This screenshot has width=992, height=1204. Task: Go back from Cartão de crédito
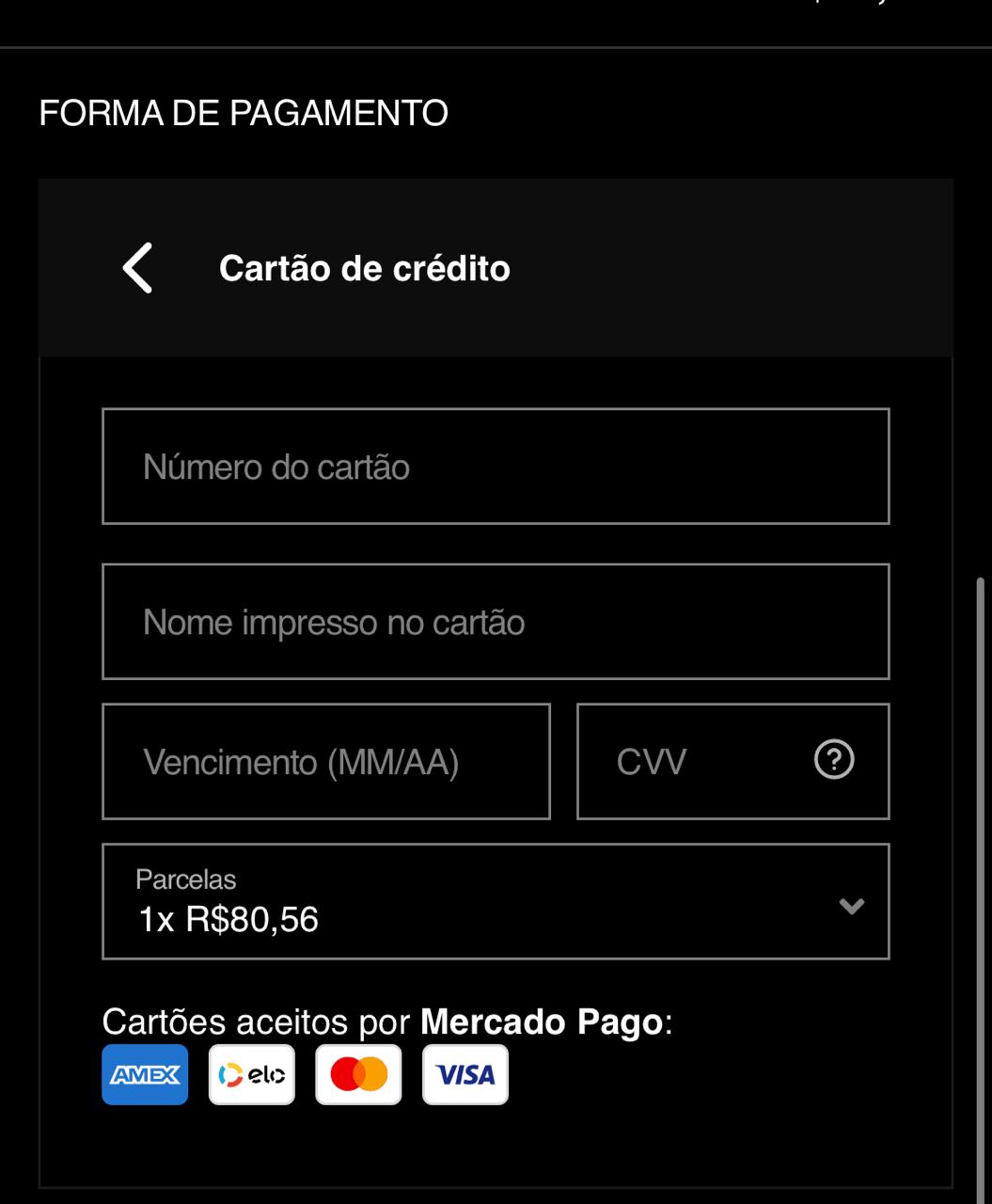(x=138, y=268)
